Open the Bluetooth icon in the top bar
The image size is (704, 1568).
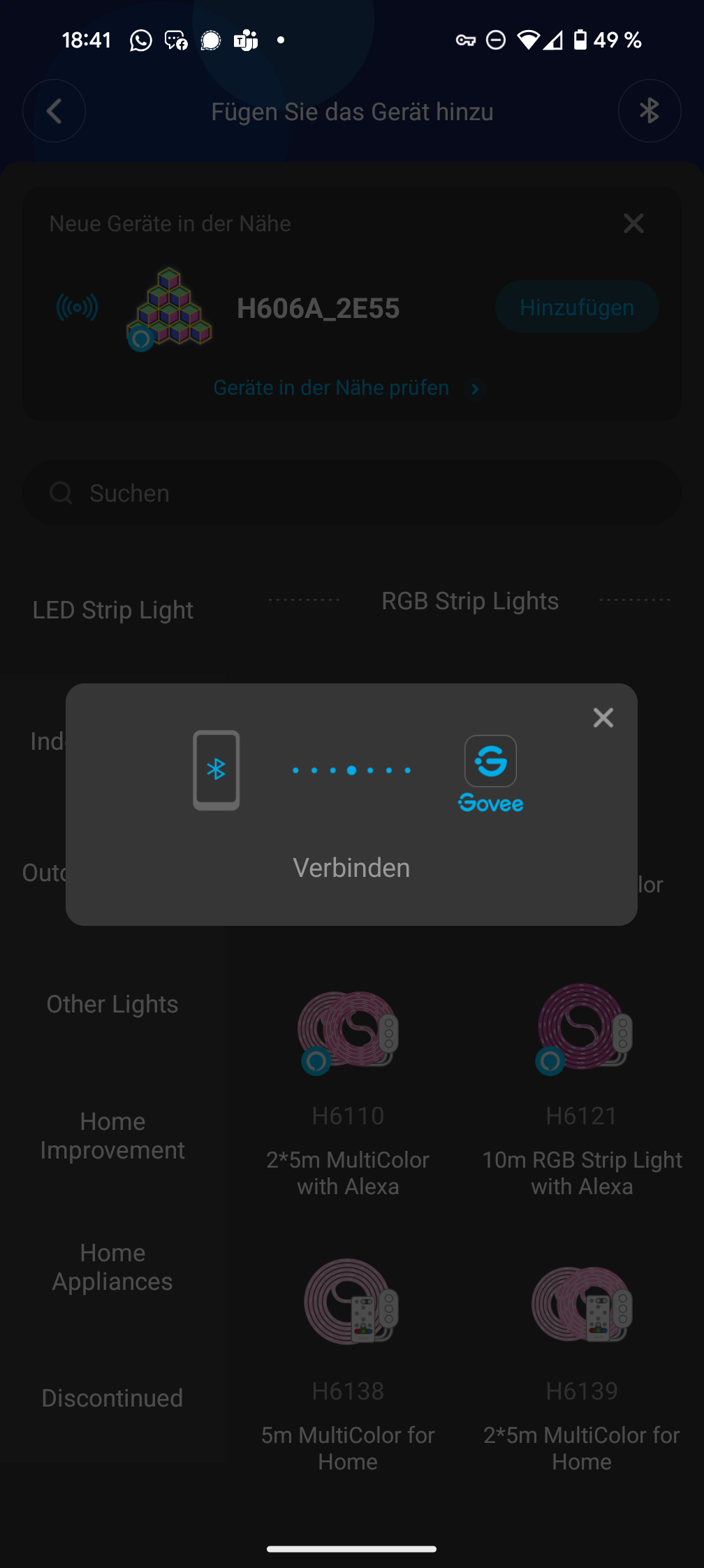tap(649, 111)
